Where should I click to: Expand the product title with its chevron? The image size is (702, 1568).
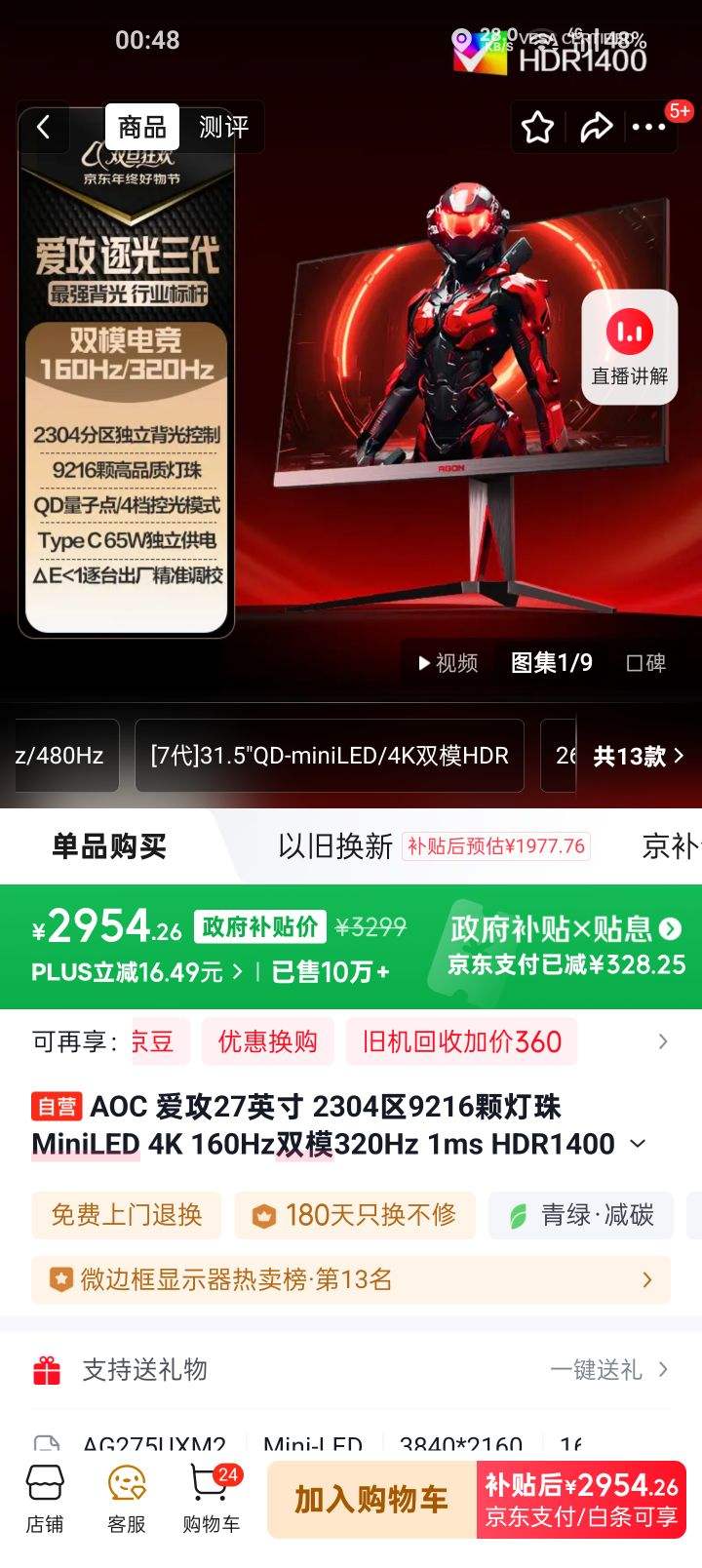point(639,1144)
